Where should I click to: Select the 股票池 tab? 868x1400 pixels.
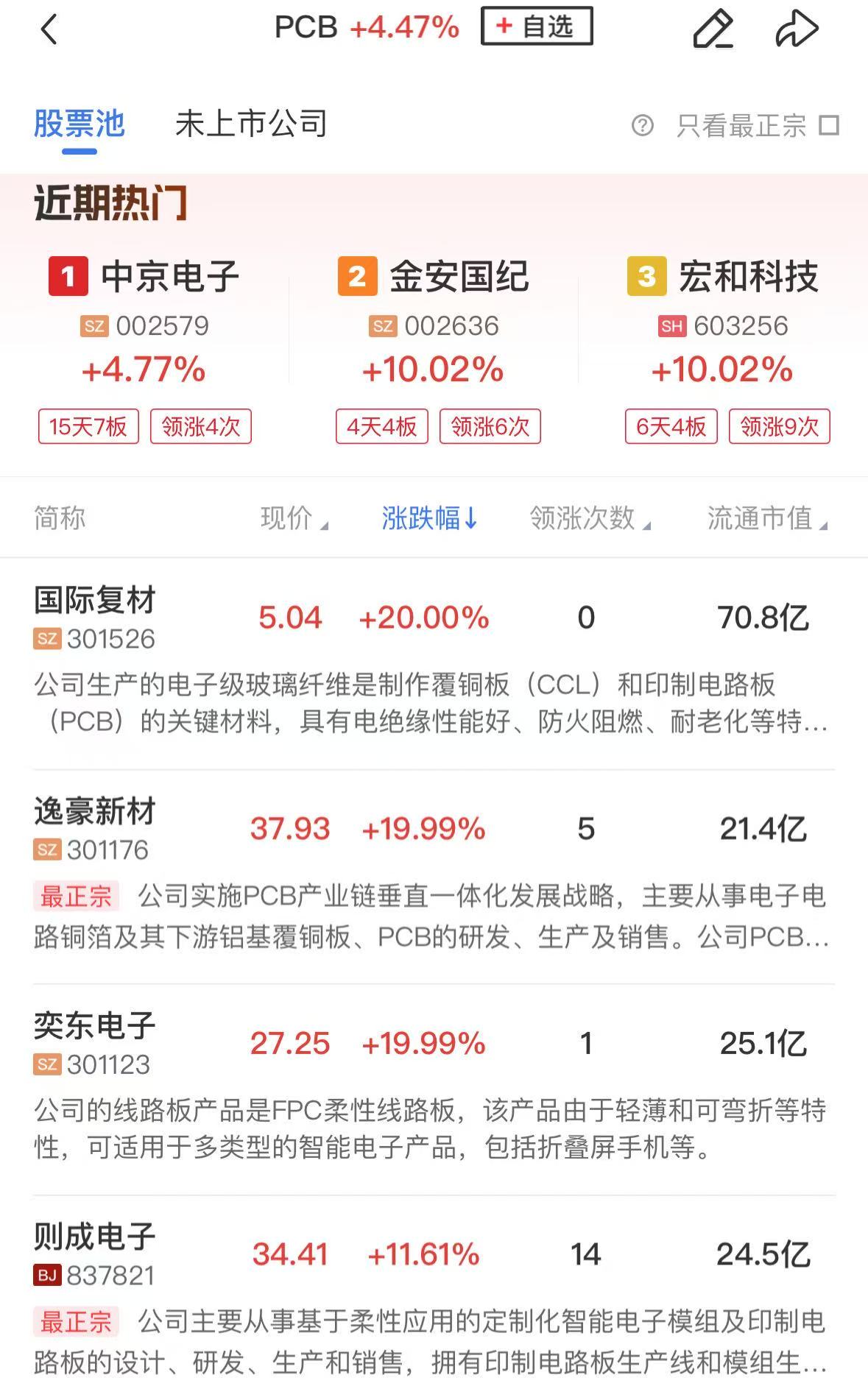click(80, 124)
